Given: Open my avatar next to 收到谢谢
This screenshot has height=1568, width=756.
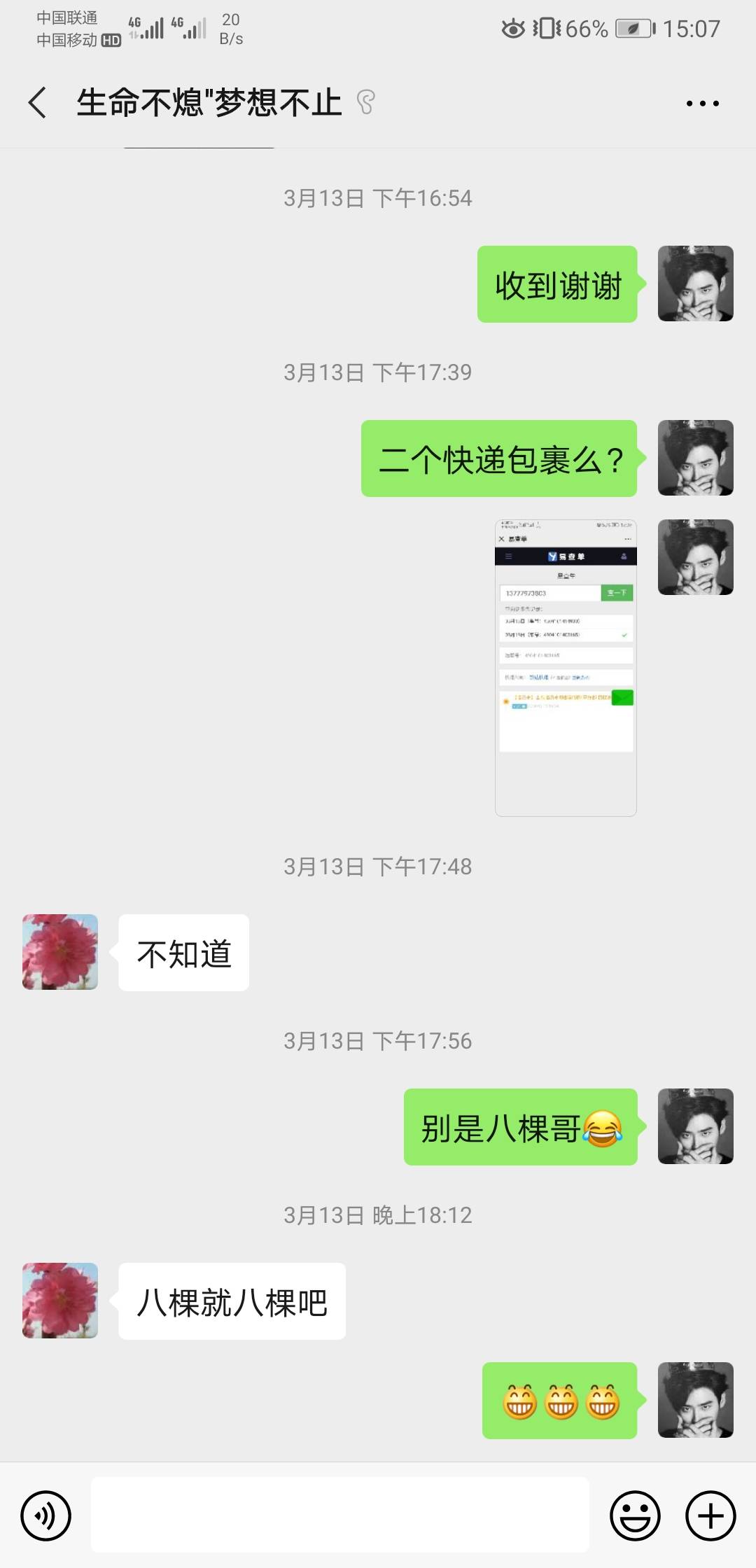Looking at the screenshot, I should tap(695, 283).
